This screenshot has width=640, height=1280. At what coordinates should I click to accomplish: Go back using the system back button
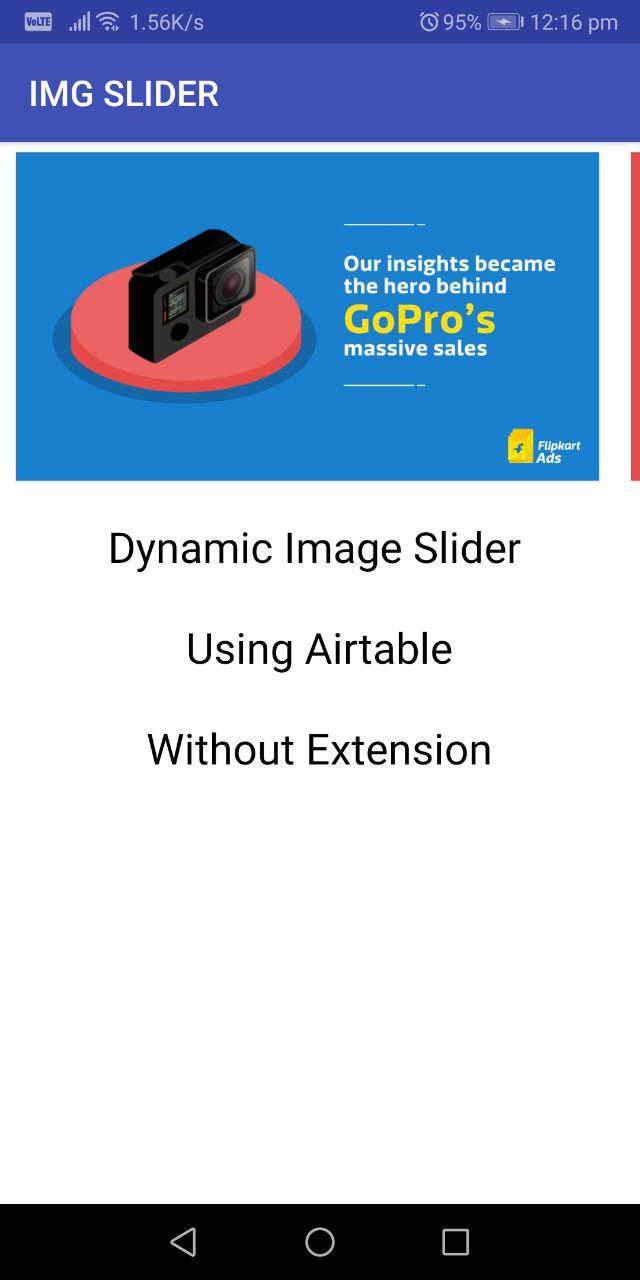point(183,1242)
